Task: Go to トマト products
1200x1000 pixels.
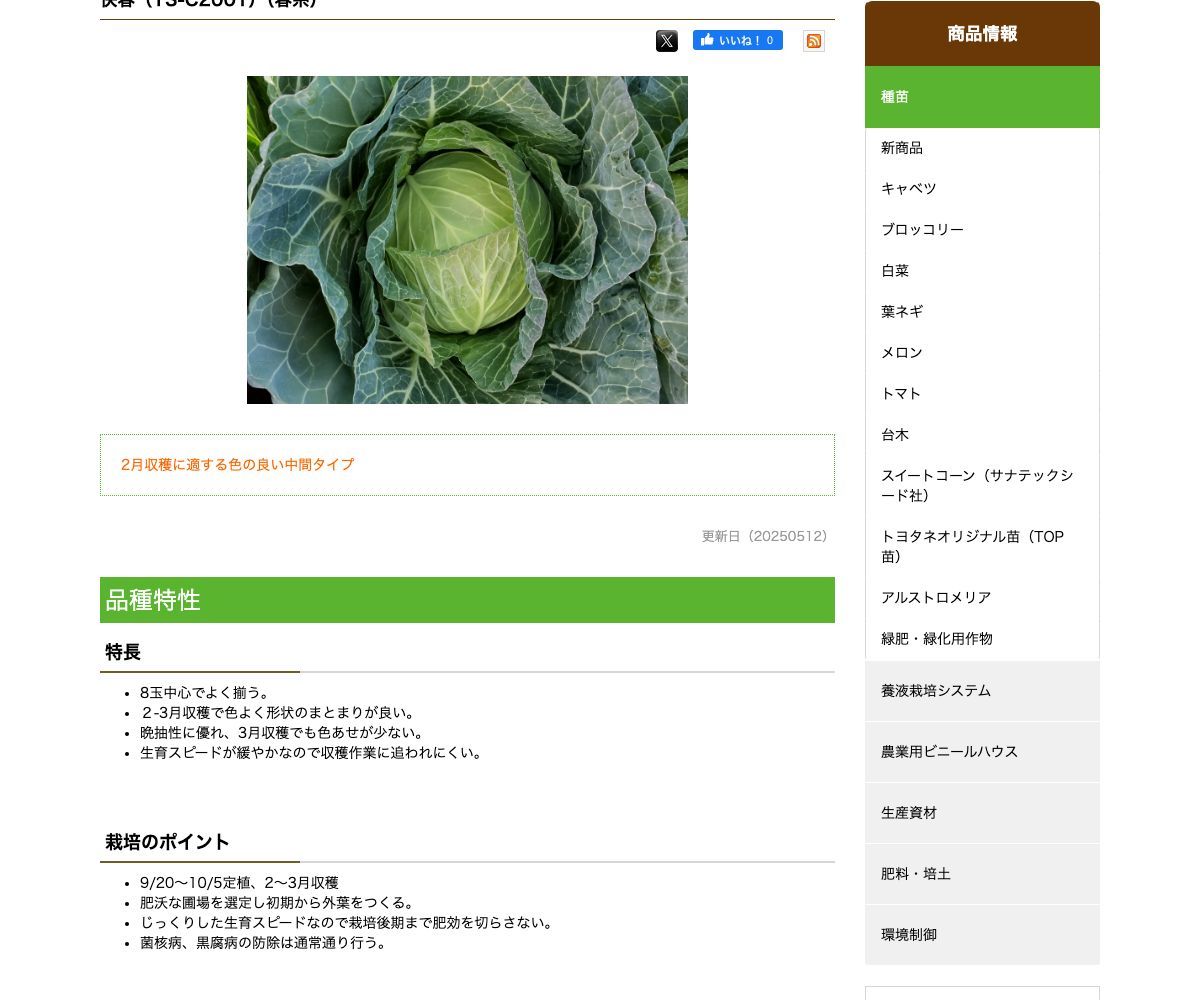Action: 901,394
